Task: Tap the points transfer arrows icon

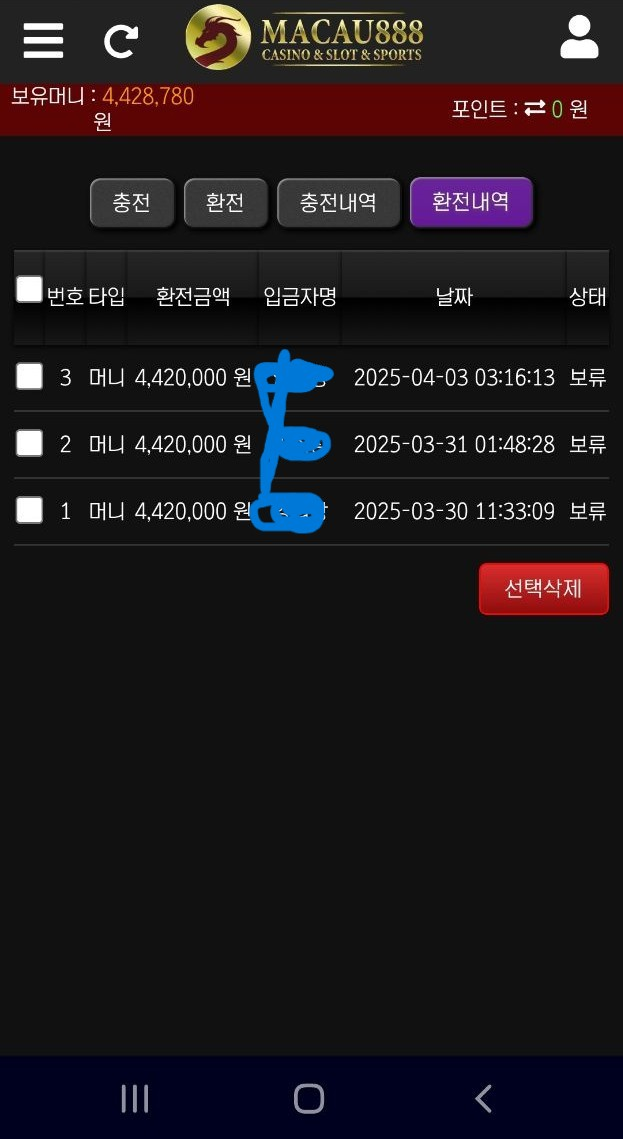Action: pyautogui.click(x=535, y=108)
